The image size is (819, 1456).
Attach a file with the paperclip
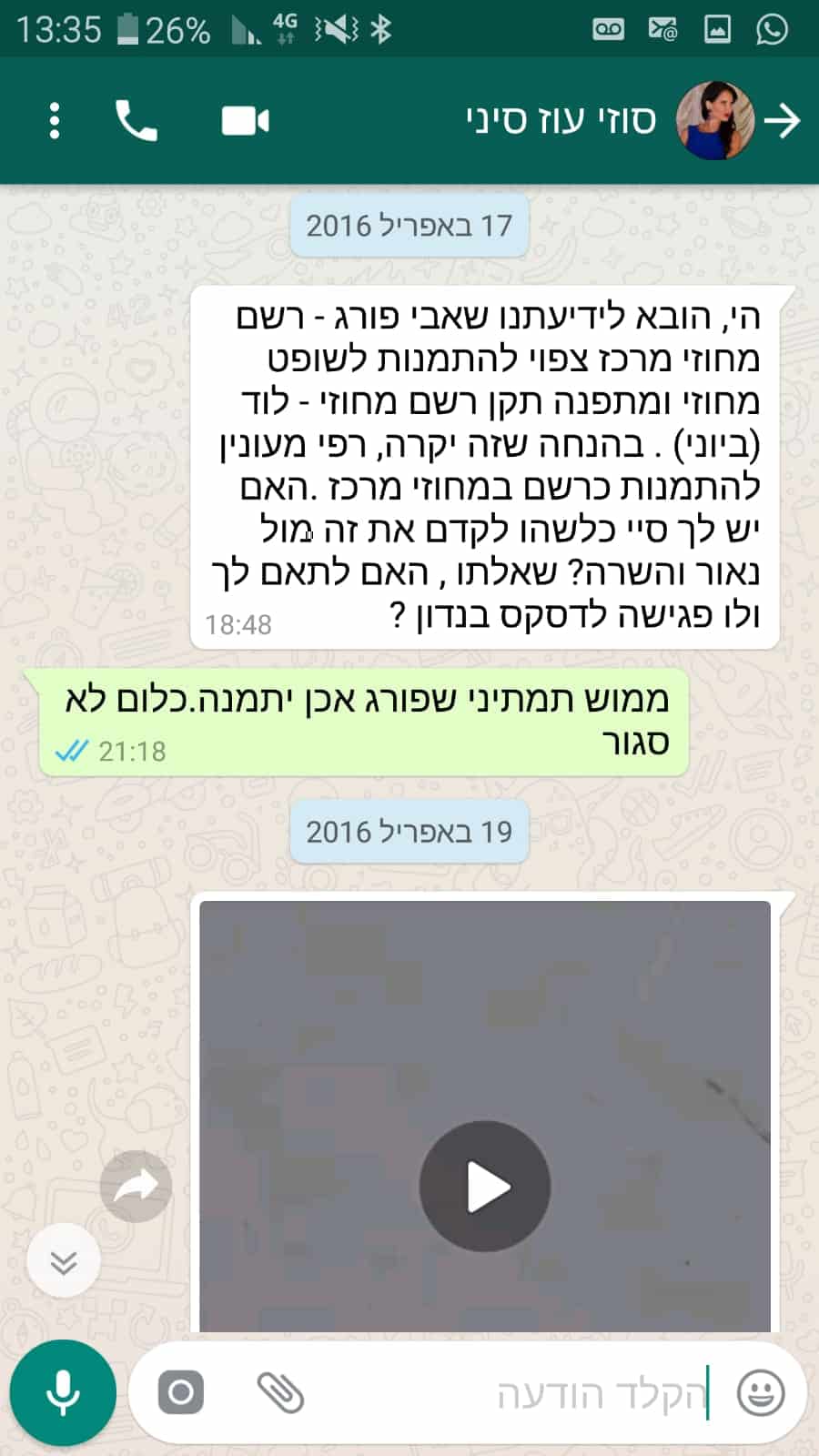(279, 1392)
